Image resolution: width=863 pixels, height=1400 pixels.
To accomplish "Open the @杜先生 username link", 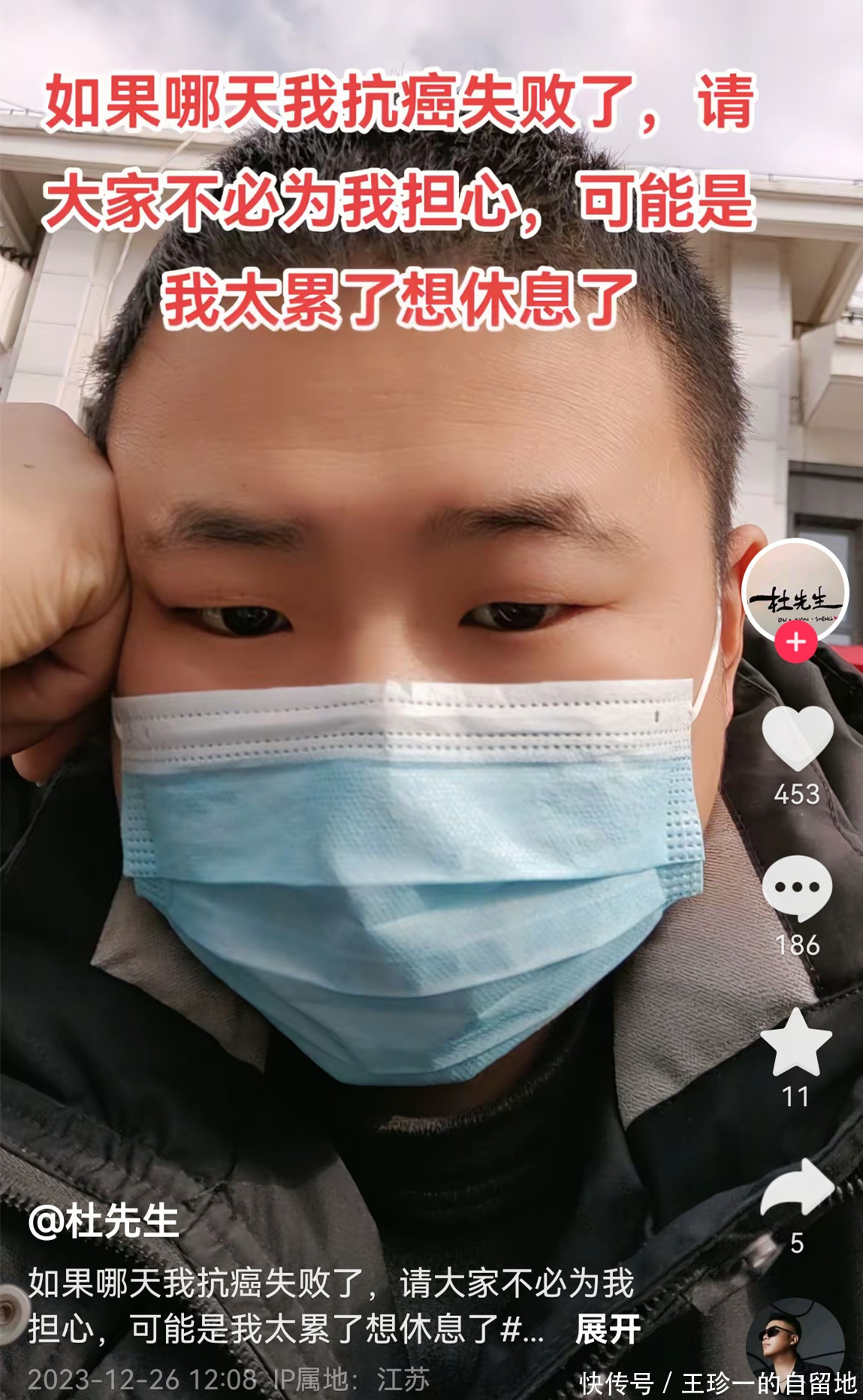I will (104, 1221).
